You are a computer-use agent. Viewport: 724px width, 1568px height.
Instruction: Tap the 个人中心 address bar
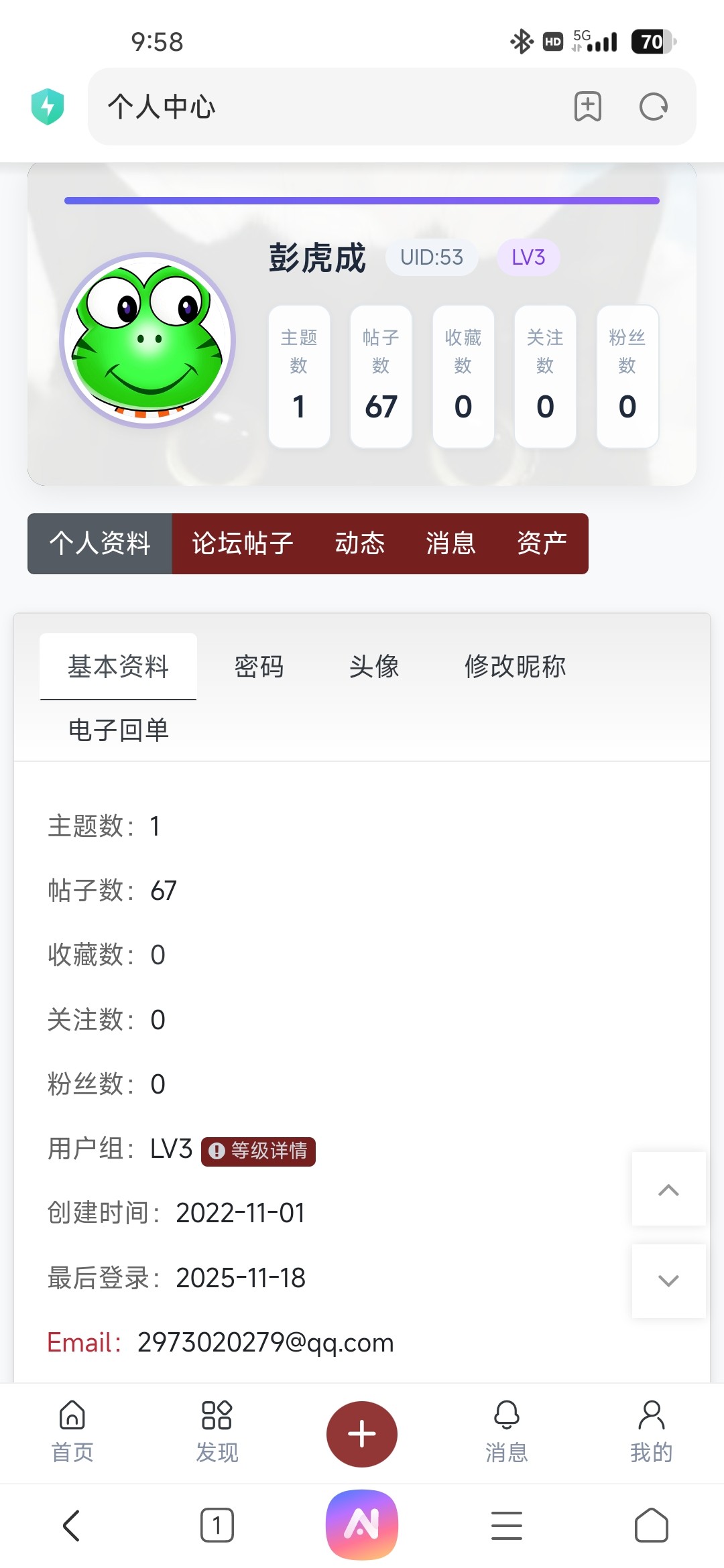322,107
